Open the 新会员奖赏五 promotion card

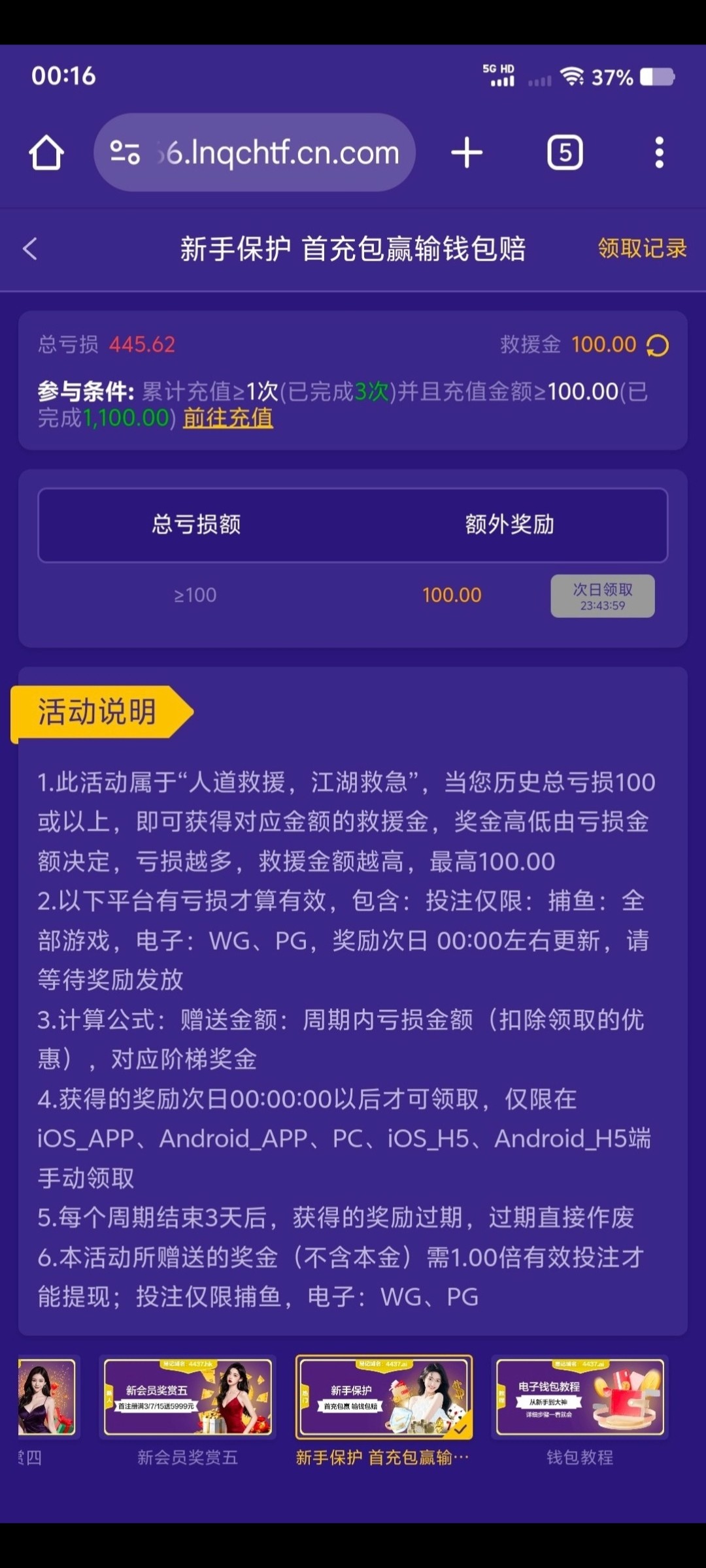pos(188,1397)
